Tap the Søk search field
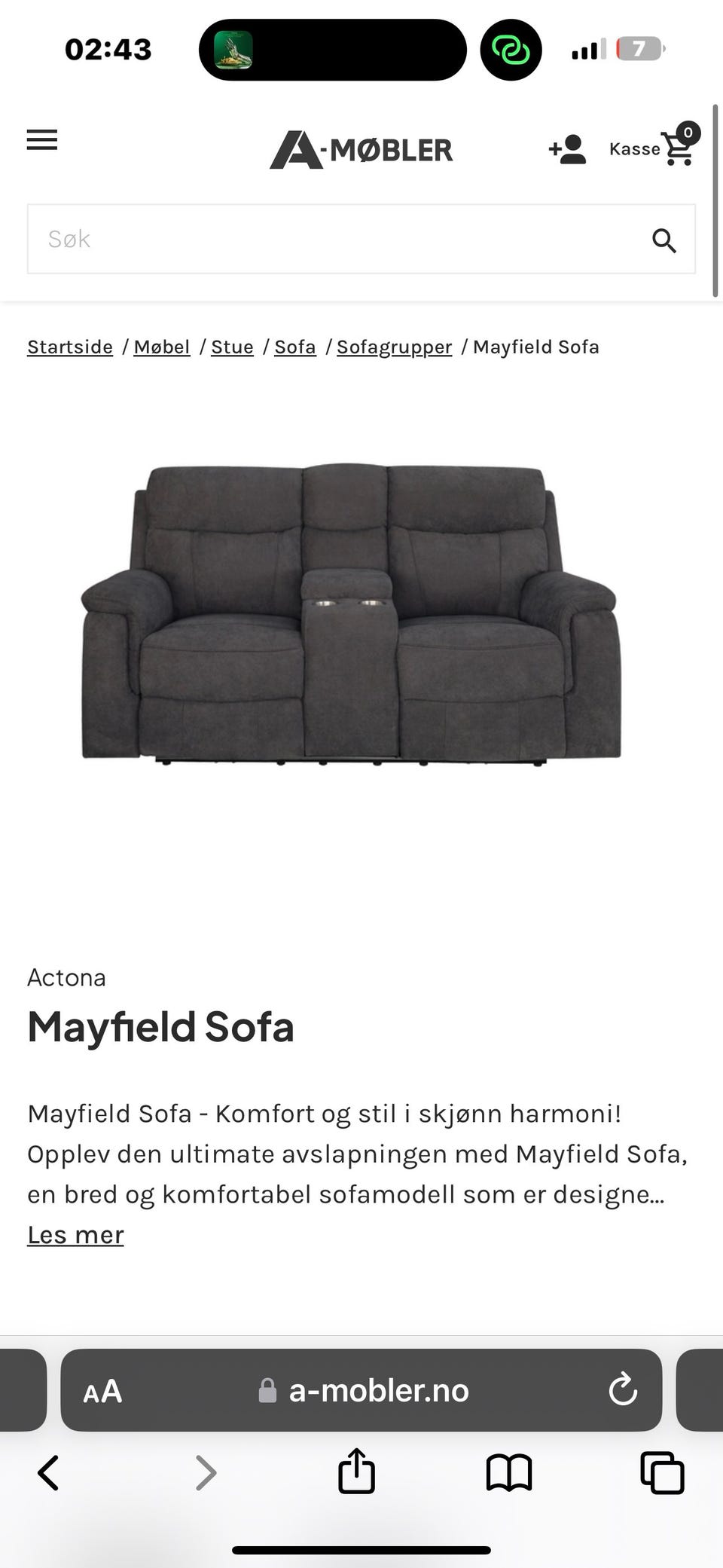This screenshot has width=723, height=1568. click(331, 239)
